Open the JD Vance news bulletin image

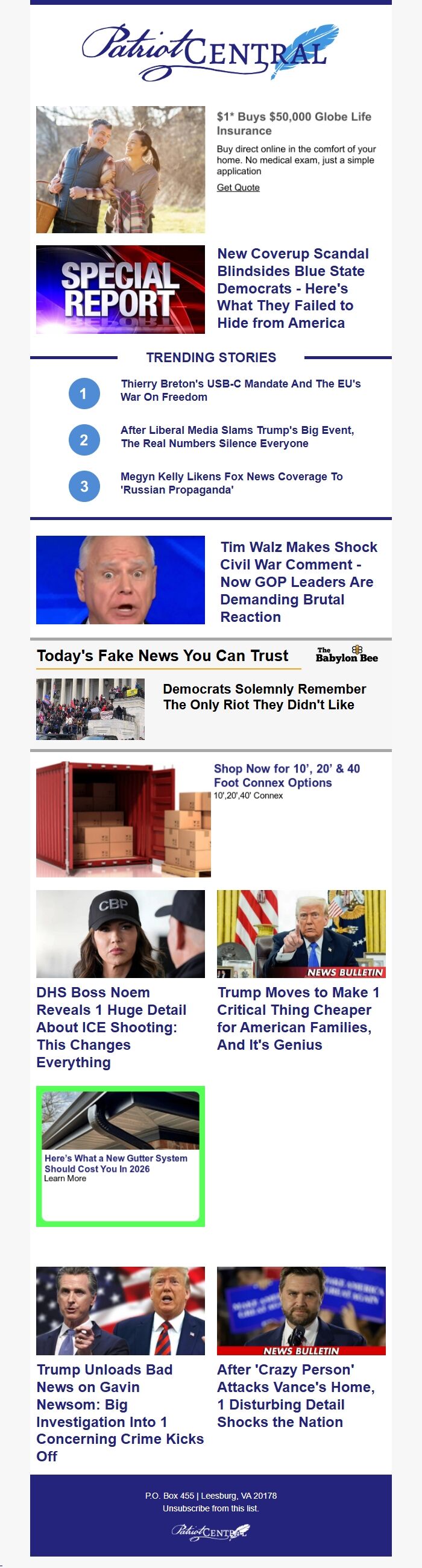click(301, 1310)
